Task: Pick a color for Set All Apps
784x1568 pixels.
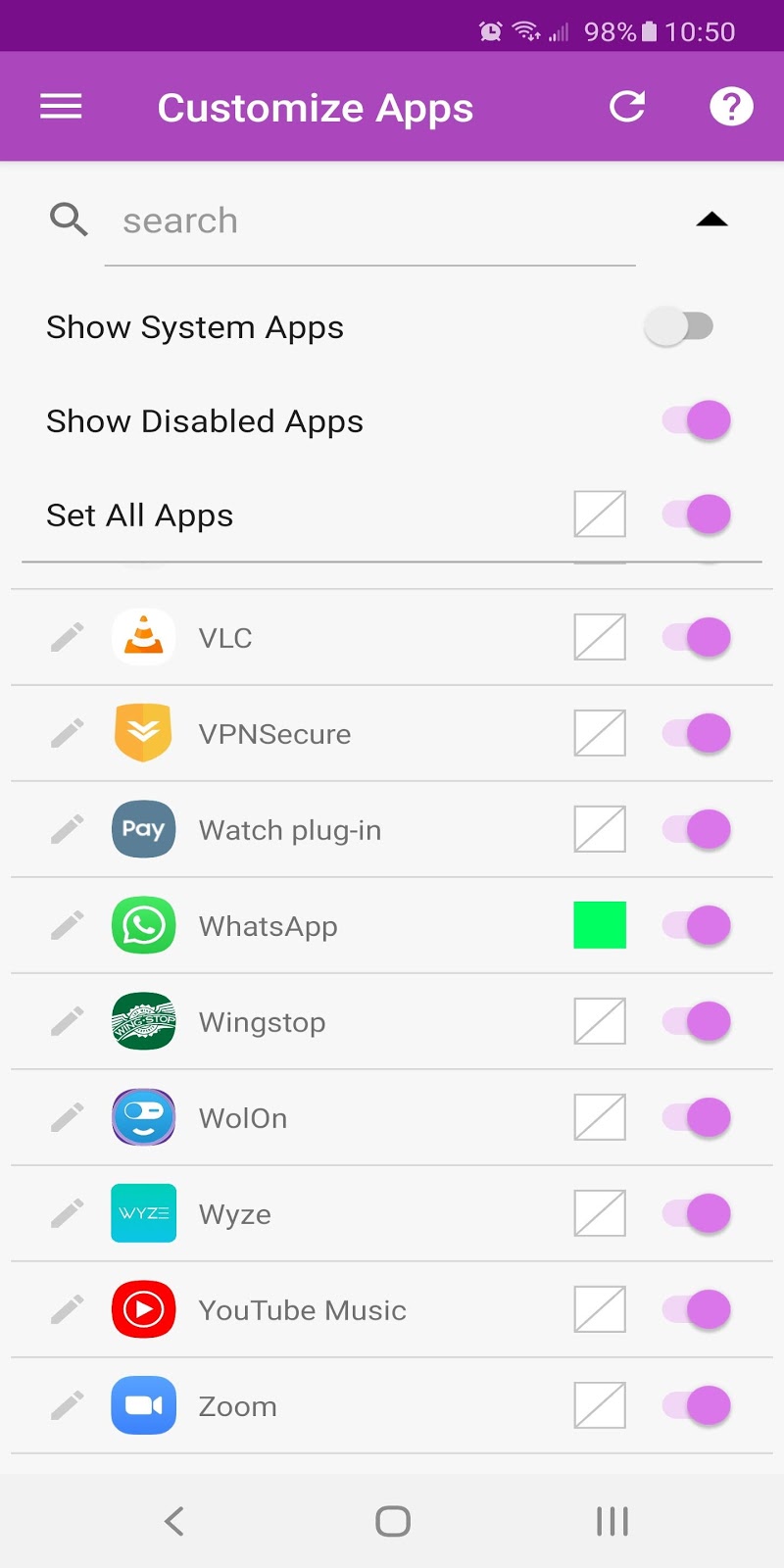Action: pyautogui.click(x=600, y=514)
